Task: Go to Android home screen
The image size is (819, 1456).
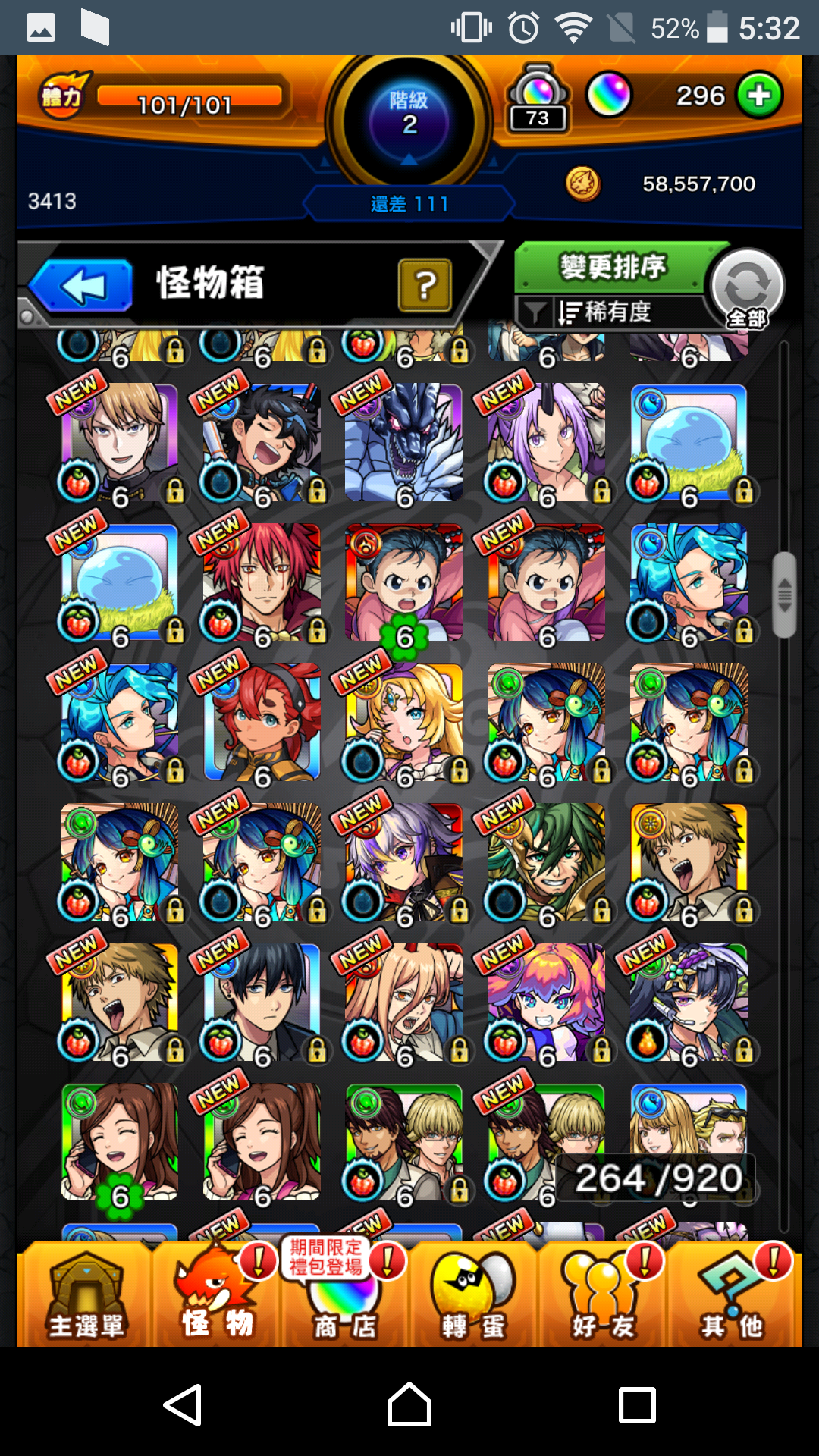Action: (409, 1404)
